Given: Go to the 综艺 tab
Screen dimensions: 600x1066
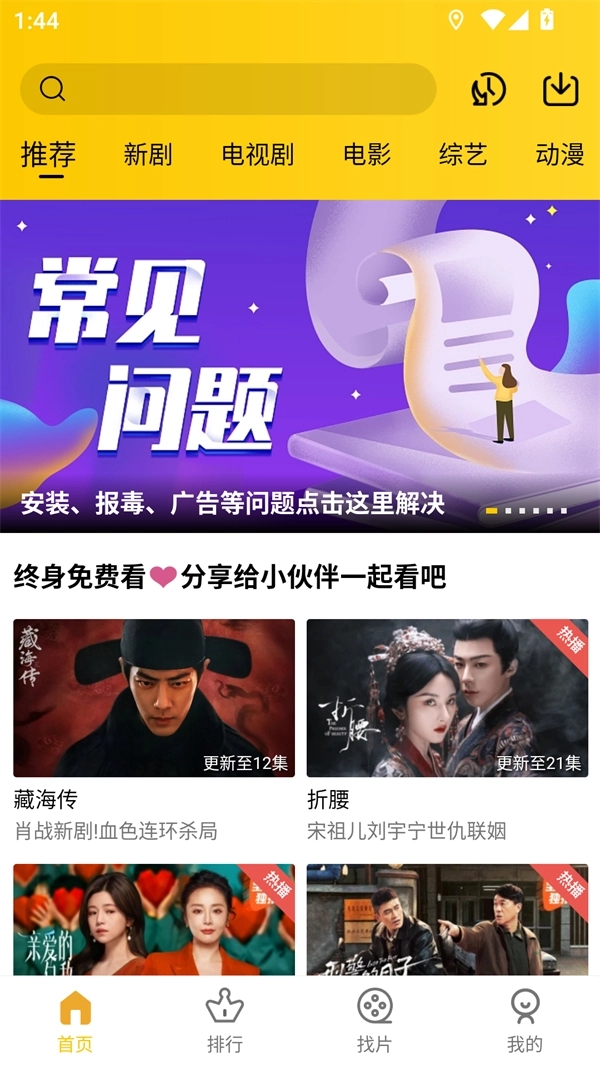Looking at the screenshot, I should pyautogui.click(x=463, y=155).
